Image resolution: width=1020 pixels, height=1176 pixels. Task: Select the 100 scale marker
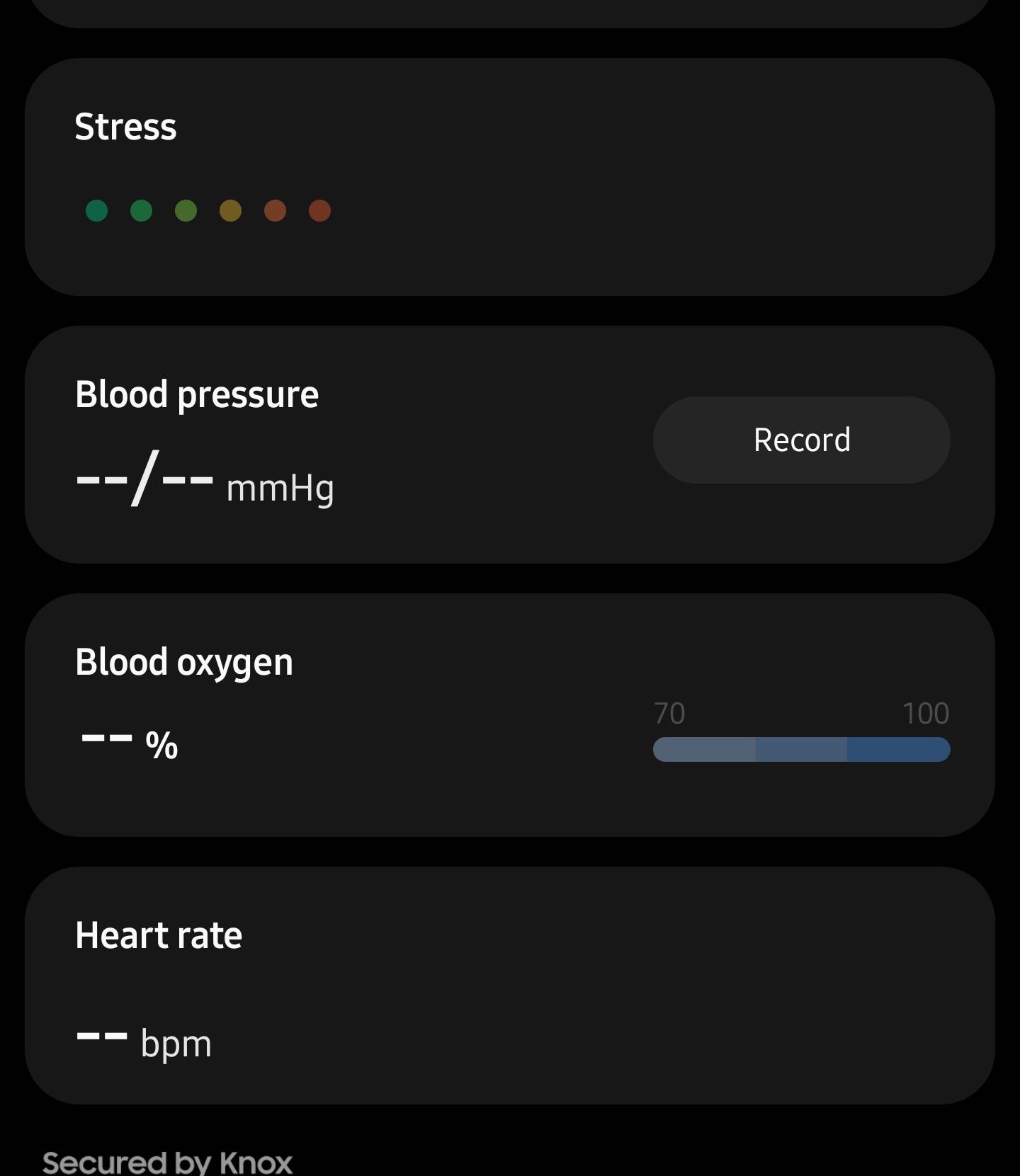(926, 714)
